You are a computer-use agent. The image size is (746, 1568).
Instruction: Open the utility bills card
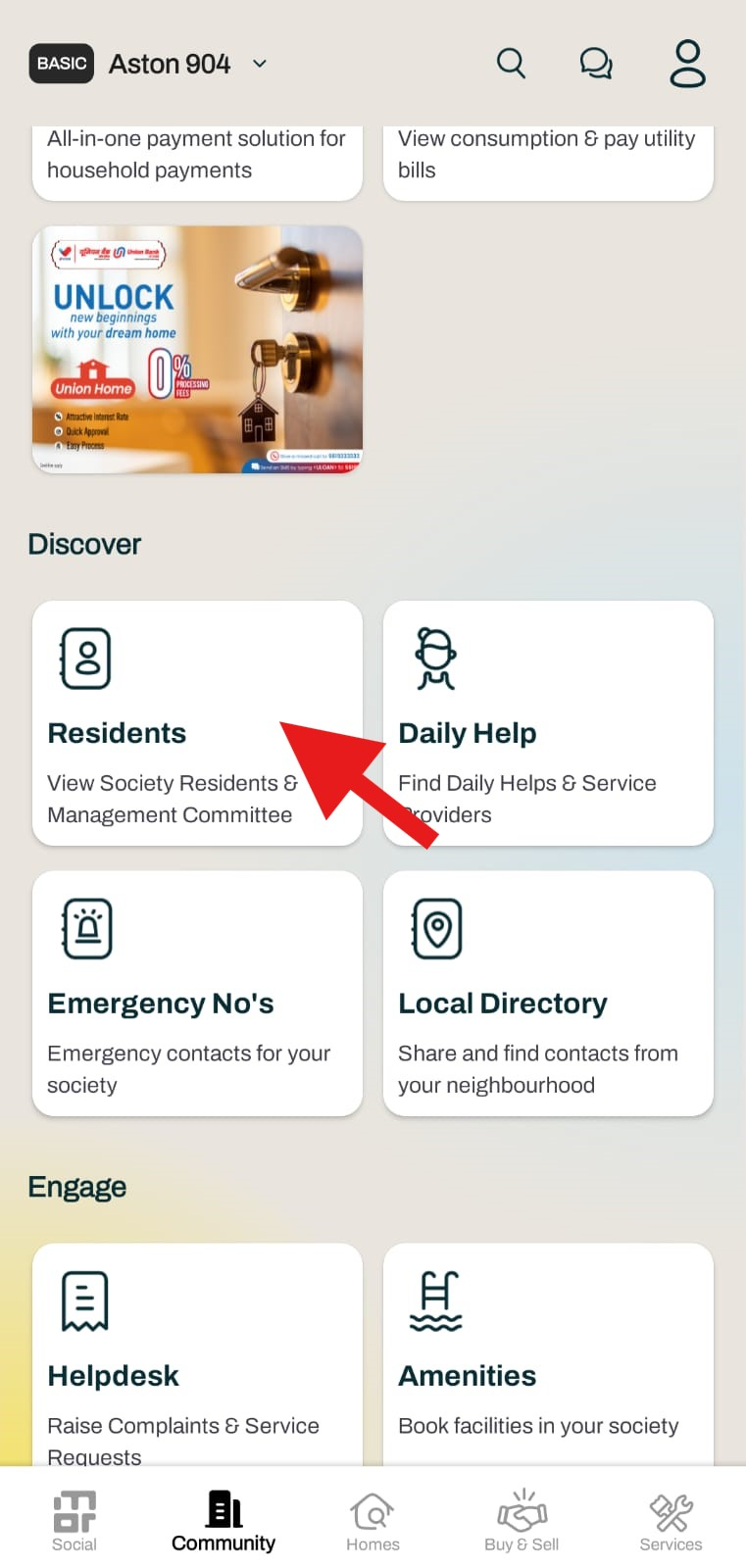click(547, 157)
